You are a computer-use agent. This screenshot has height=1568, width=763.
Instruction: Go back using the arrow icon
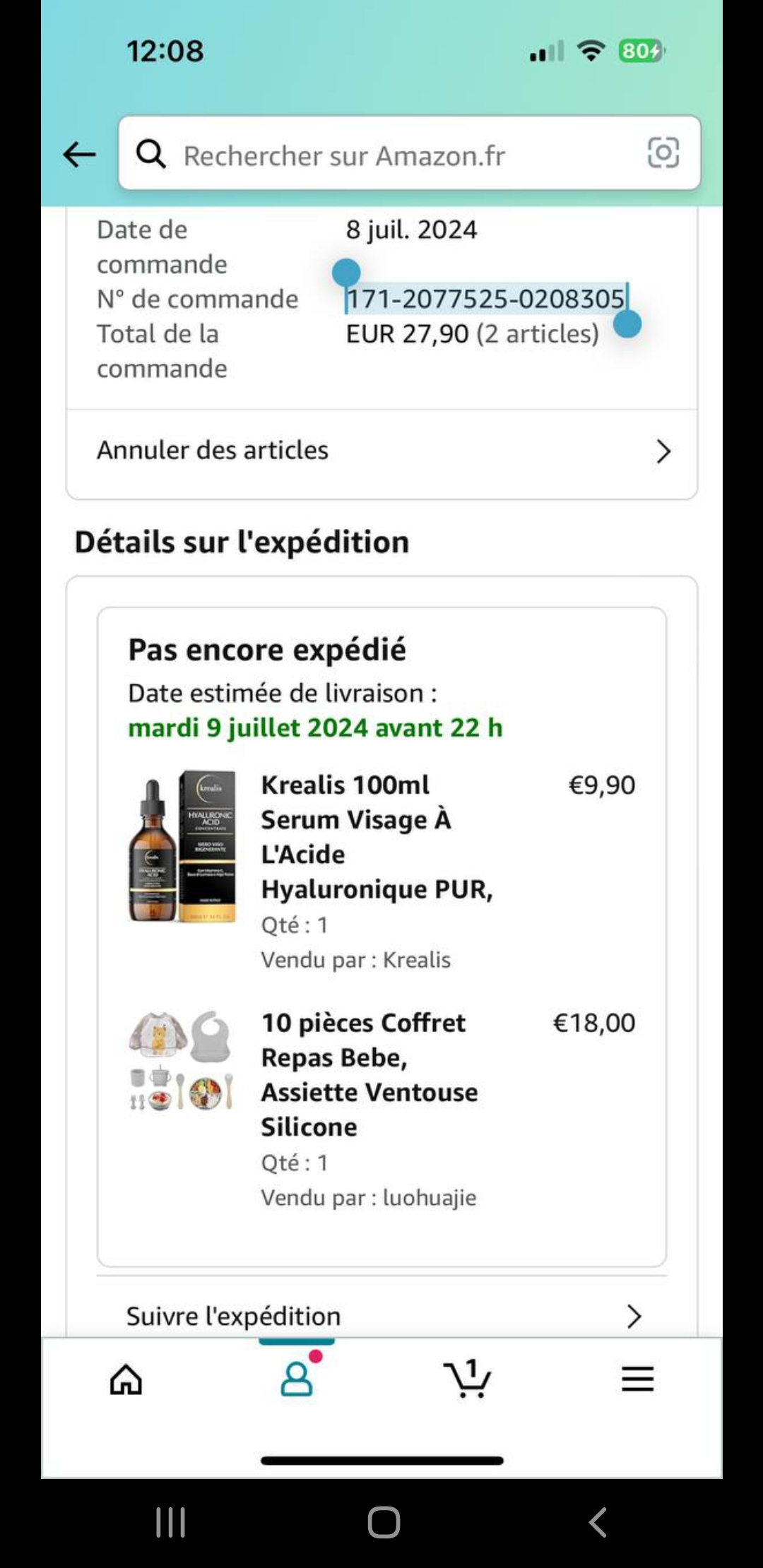pos(79,154)
